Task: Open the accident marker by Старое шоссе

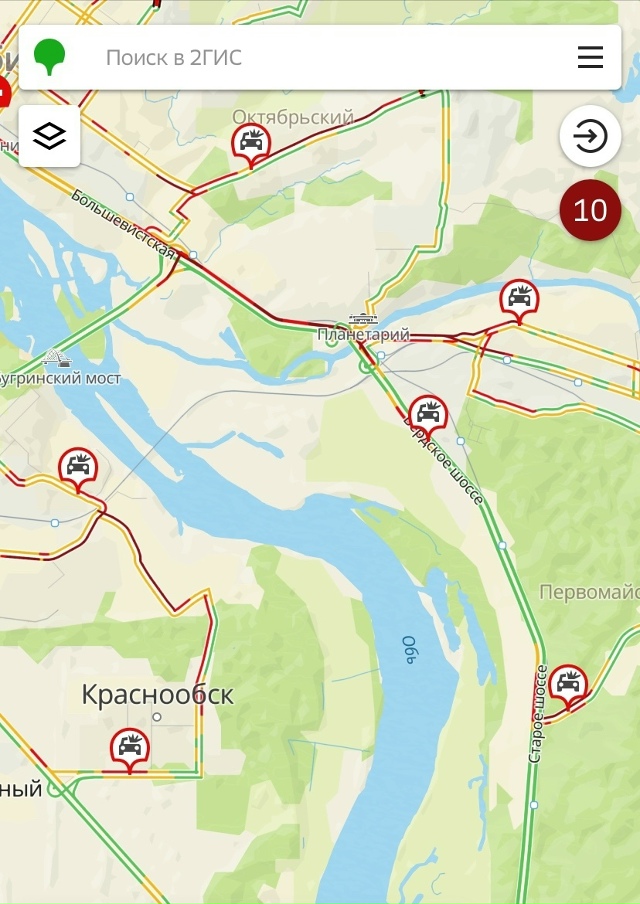Action: tap(568, 683)
